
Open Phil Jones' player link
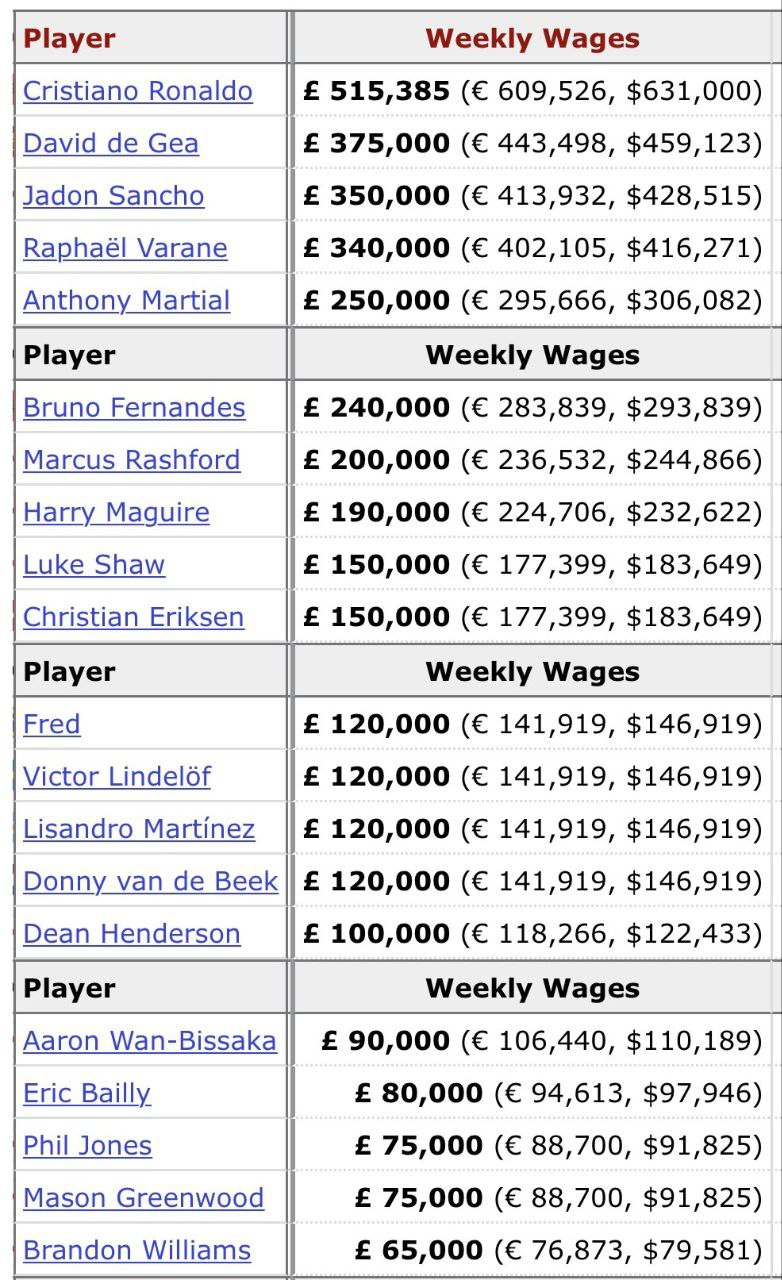88,1145
